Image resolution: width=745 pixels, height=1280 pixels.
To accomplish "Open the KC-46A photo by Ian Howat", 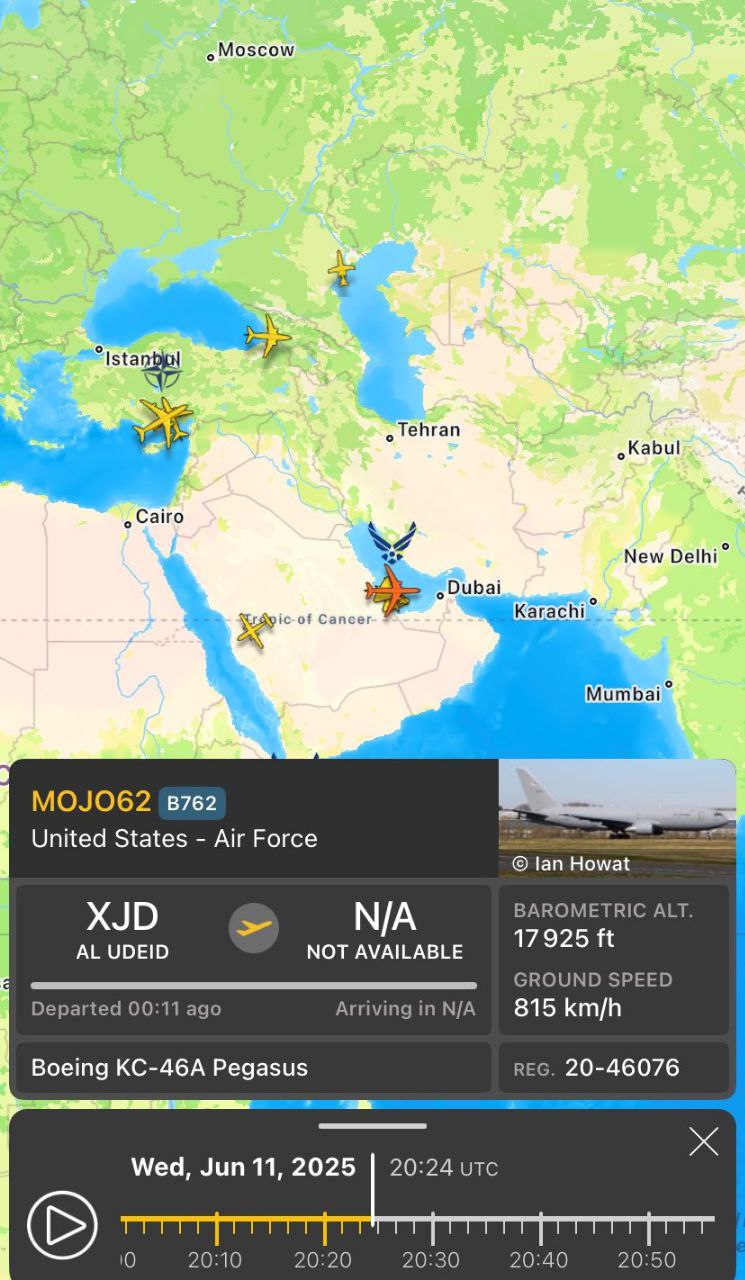I will click(617, 818).
